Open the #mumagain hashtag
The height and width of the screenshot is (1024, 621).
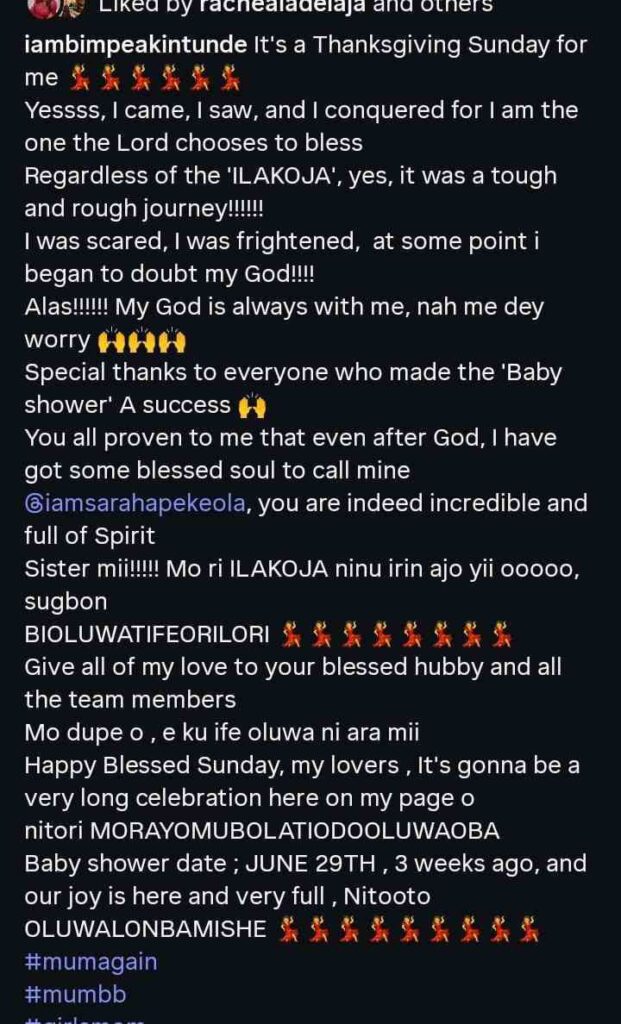[x=90, y=962]
